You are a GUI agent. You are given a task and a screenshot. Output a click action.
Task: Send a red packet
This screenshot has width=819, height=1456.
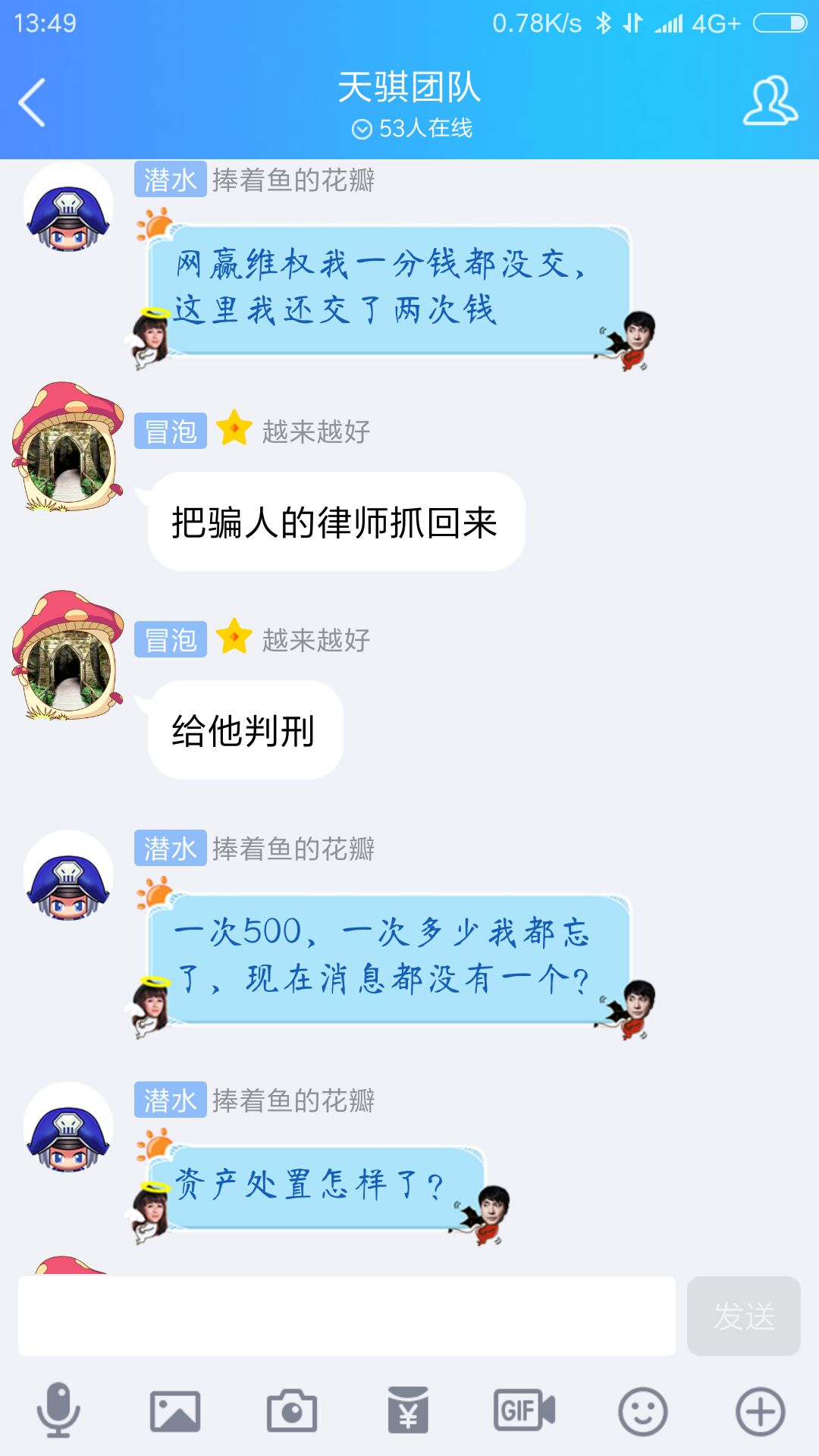(x=408, y=1411)
